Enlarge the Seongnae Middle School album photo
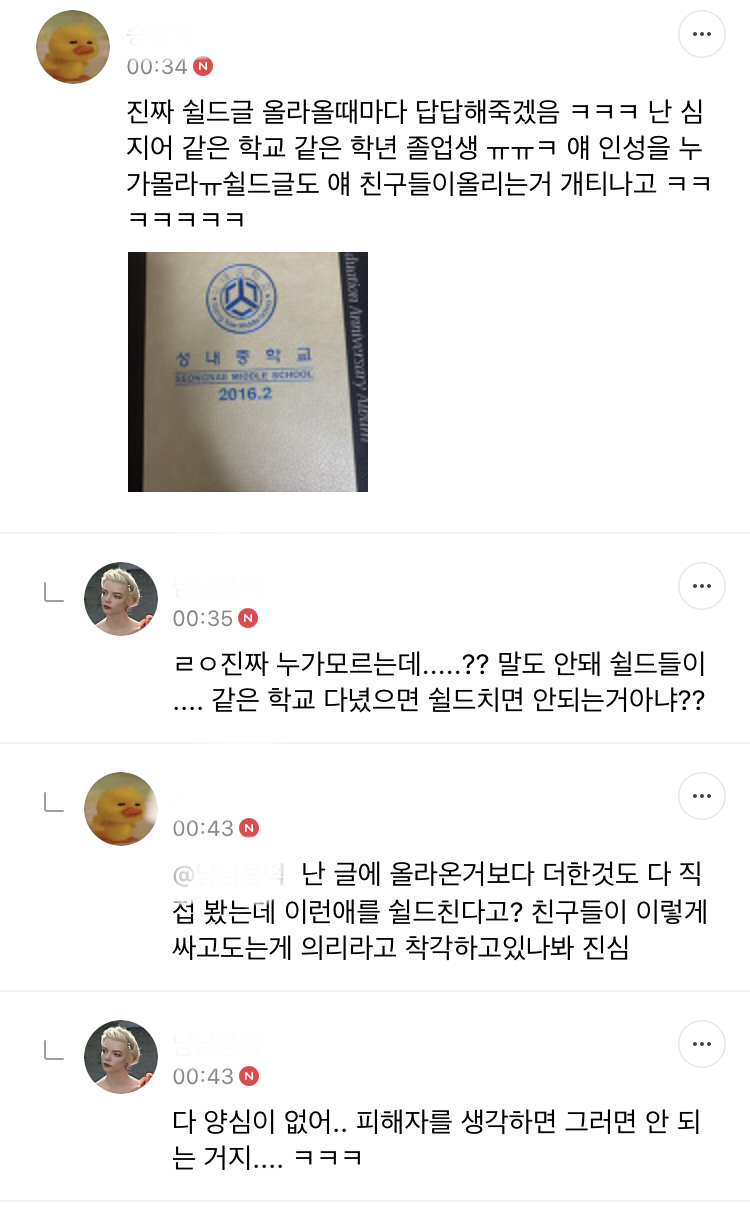Screen dimensions: 750x1209 (x=247, y=371)
